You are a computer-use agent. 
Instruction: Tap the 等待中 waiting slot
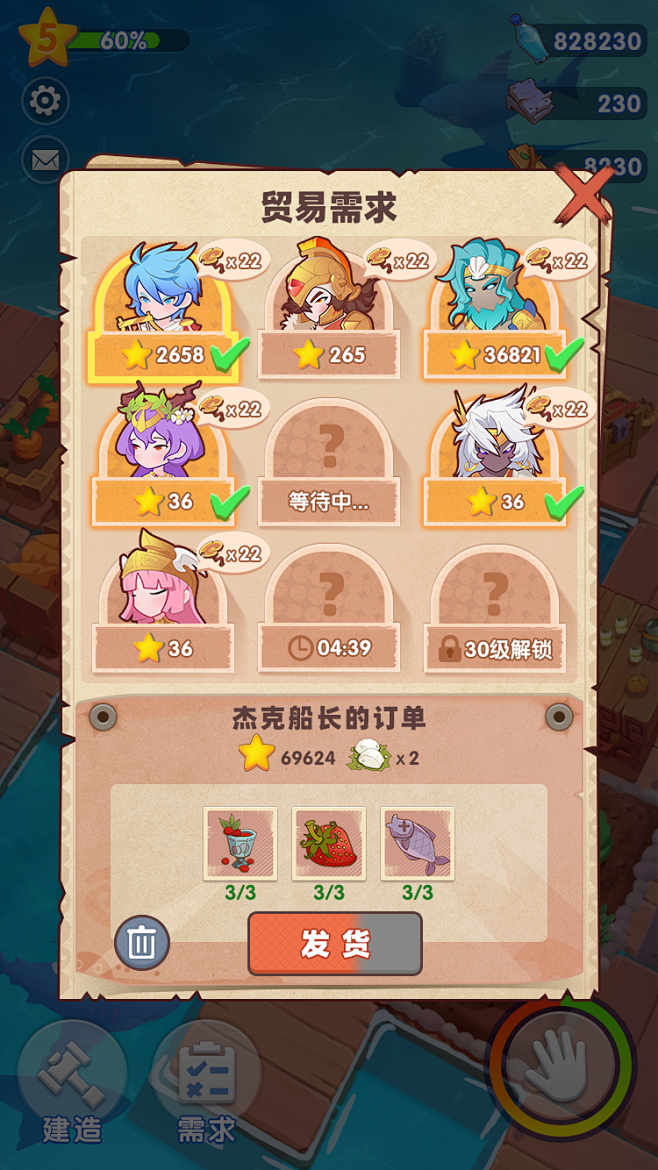pyautogui.click(x=329, y=462)
